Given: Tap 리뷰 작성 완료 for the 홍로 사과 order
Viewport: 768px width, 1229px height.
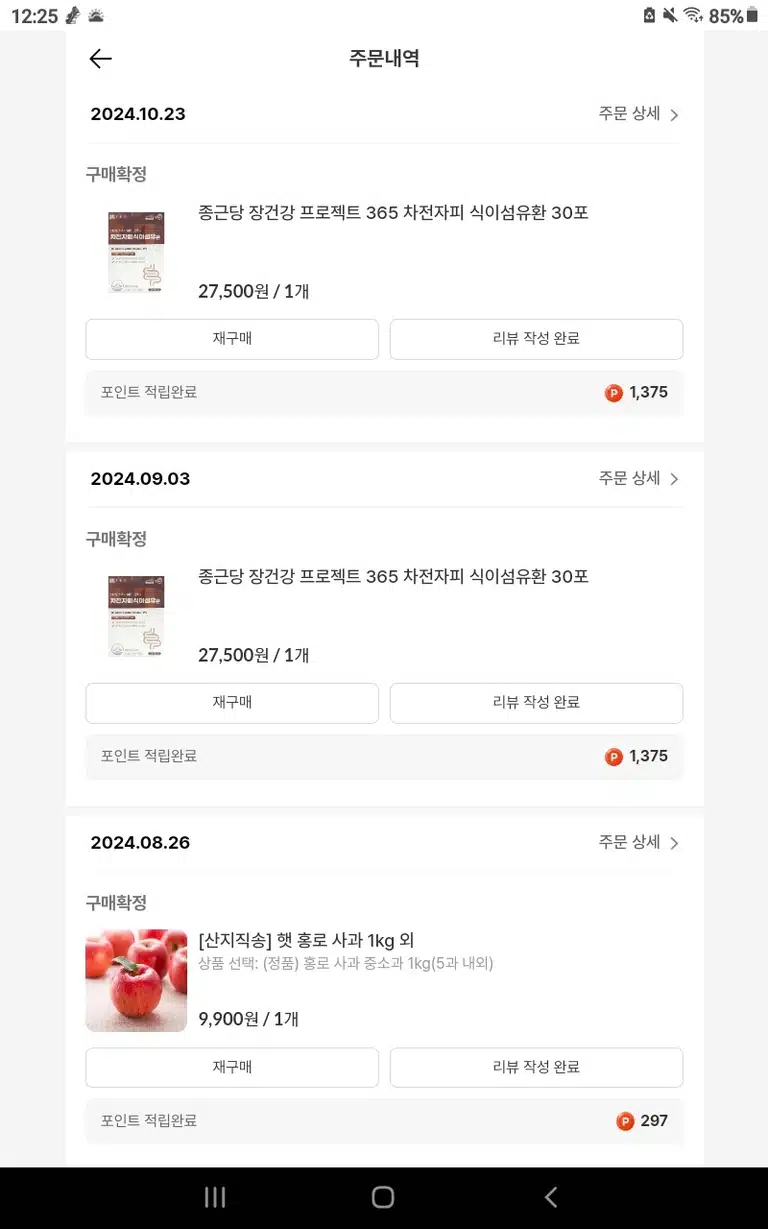Looking at the screenshot, I should click(536, 1067).
